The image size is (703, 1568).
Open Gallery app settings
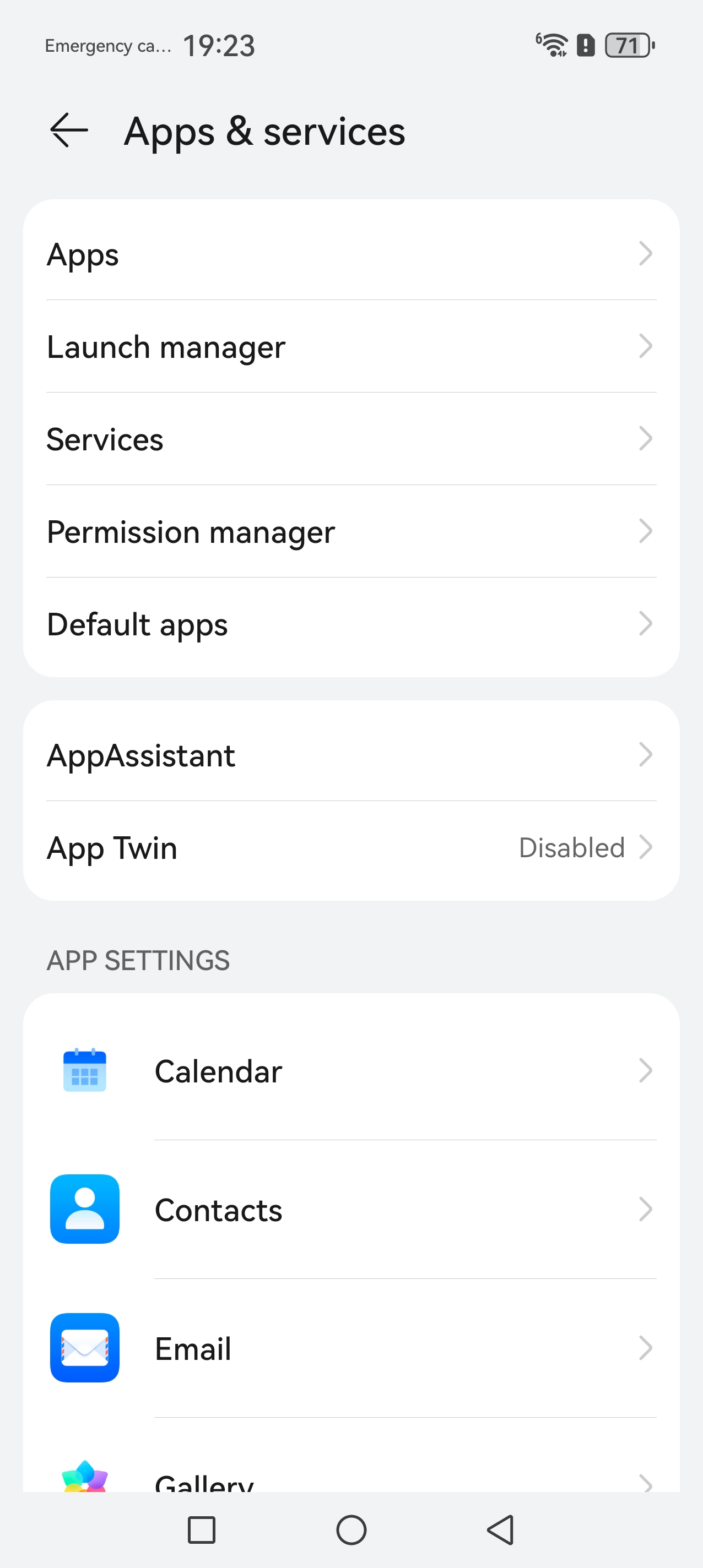[x=351, y=1479]
